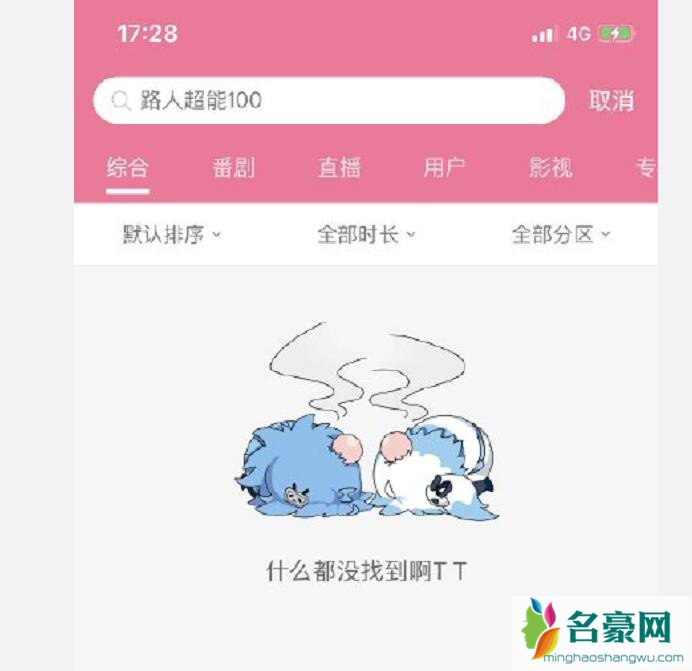Open the 全部时长 duration filter
Image resolution: width=692 pixels, height=671 pixels.
pos(366,235)
